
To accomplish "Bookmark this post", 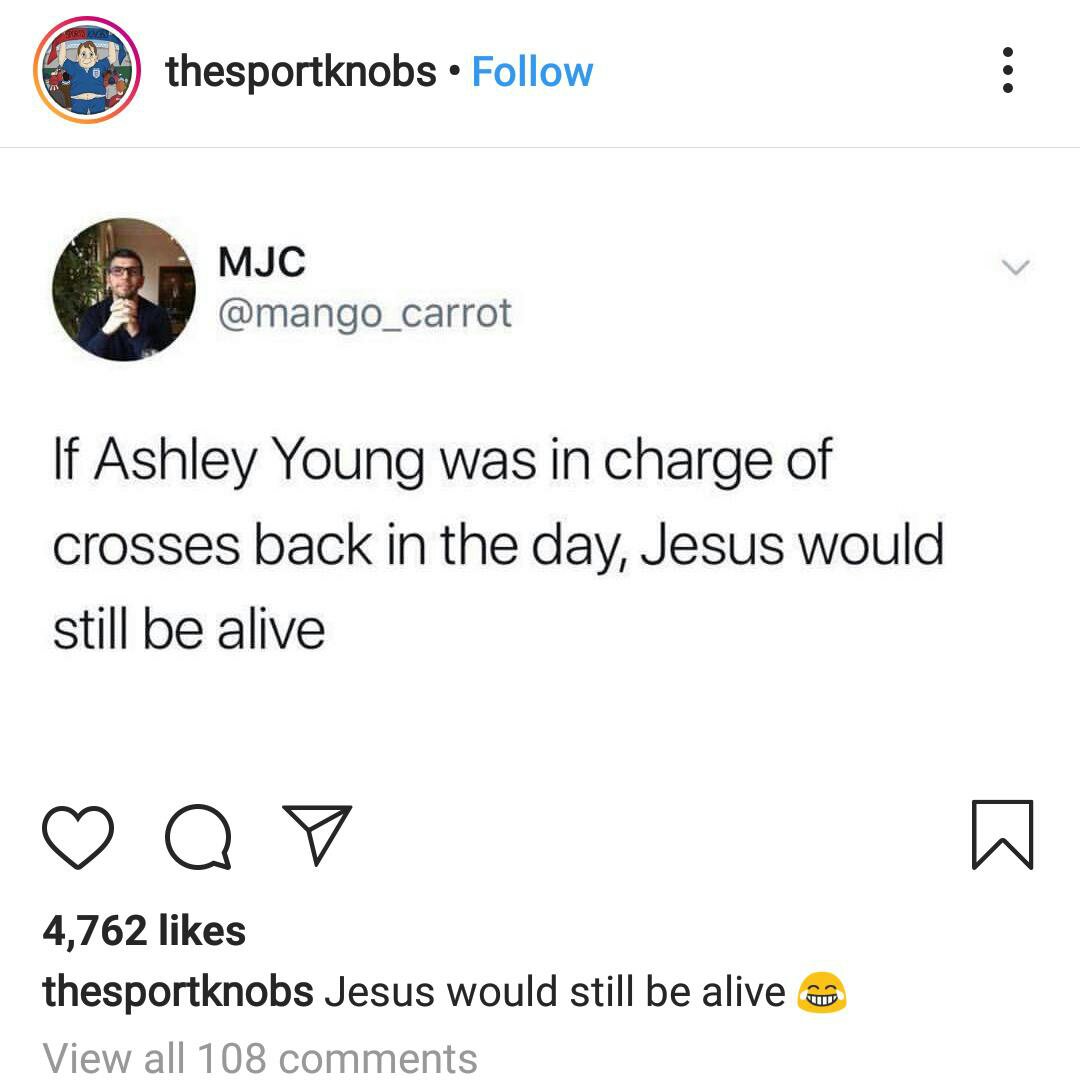I will [x=1002, y=834].
